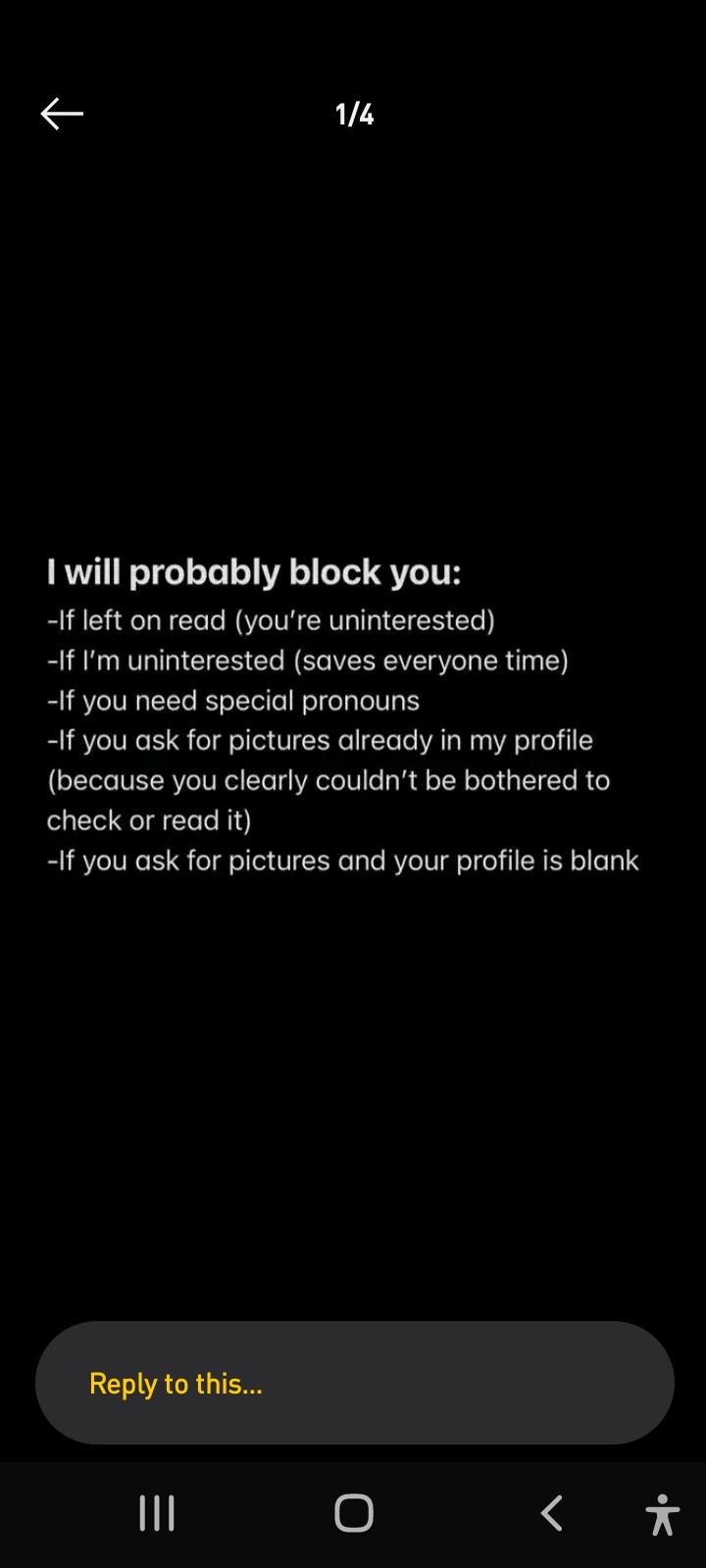706x1568 pixels.
Task: Open the recent apps overview
Action: (157, 1513)
